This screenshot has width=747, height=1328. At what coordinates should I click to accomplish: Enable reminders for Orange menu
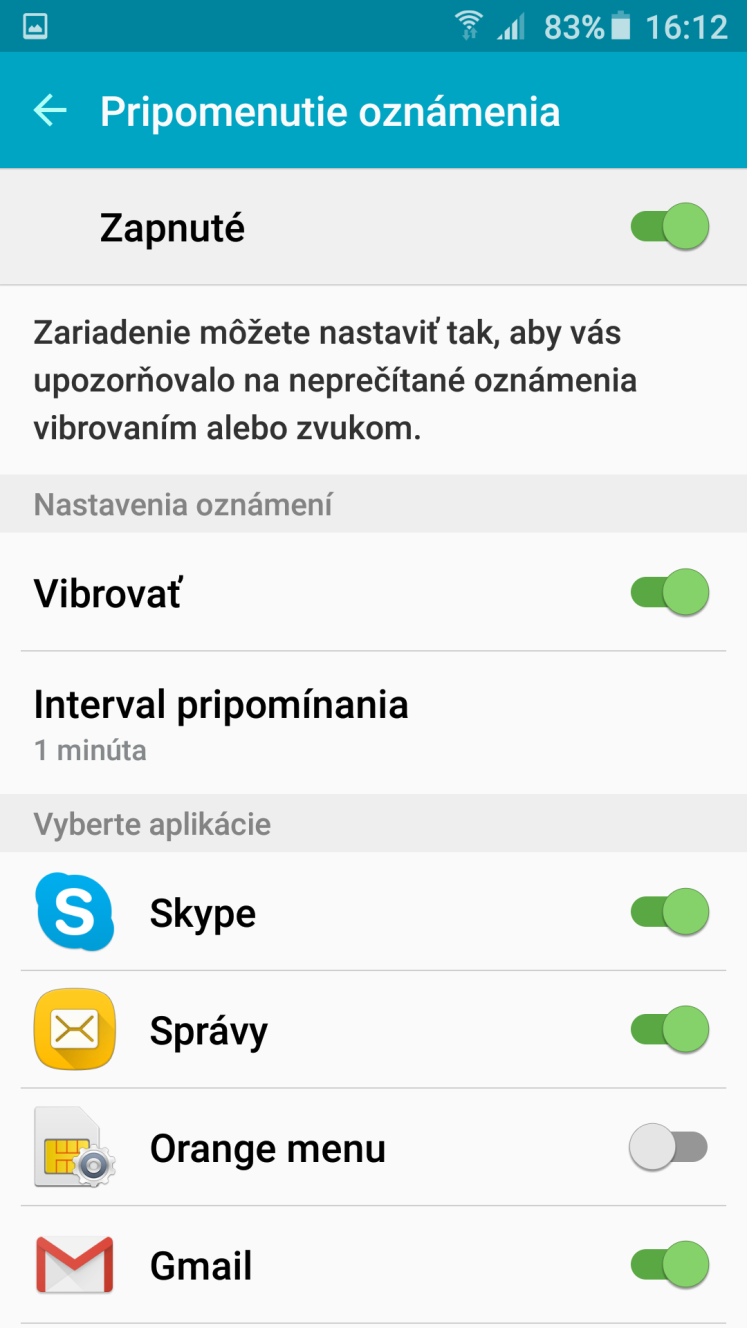[x=669, y=1148]
